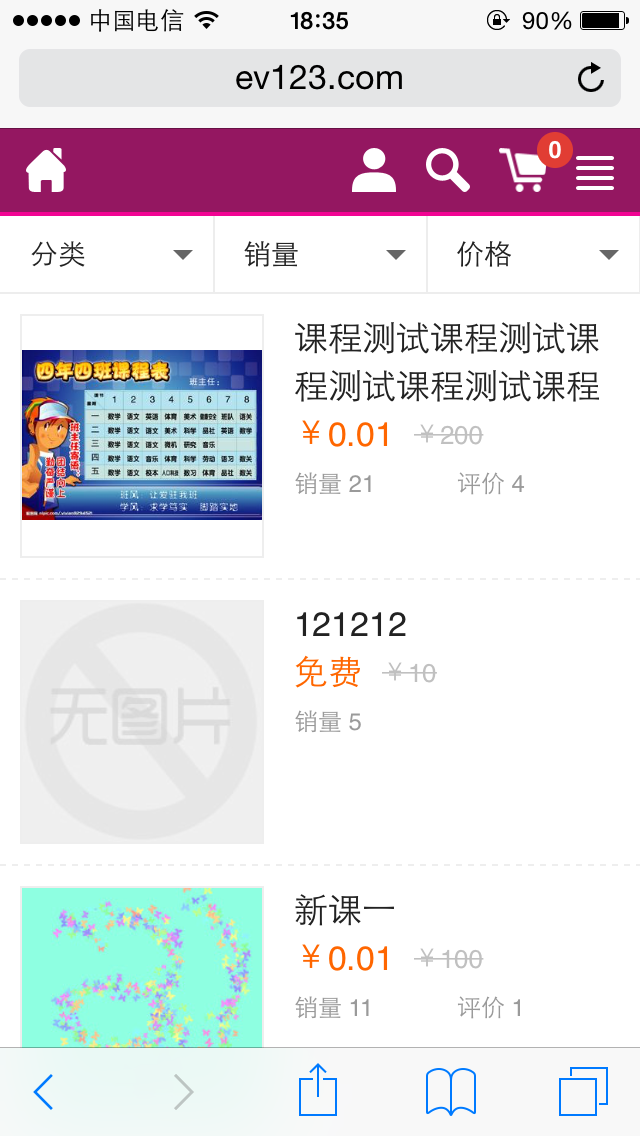640x1136 pixels.
Task: Open the 新课一 course thumbnail
Action: (142, 966)
